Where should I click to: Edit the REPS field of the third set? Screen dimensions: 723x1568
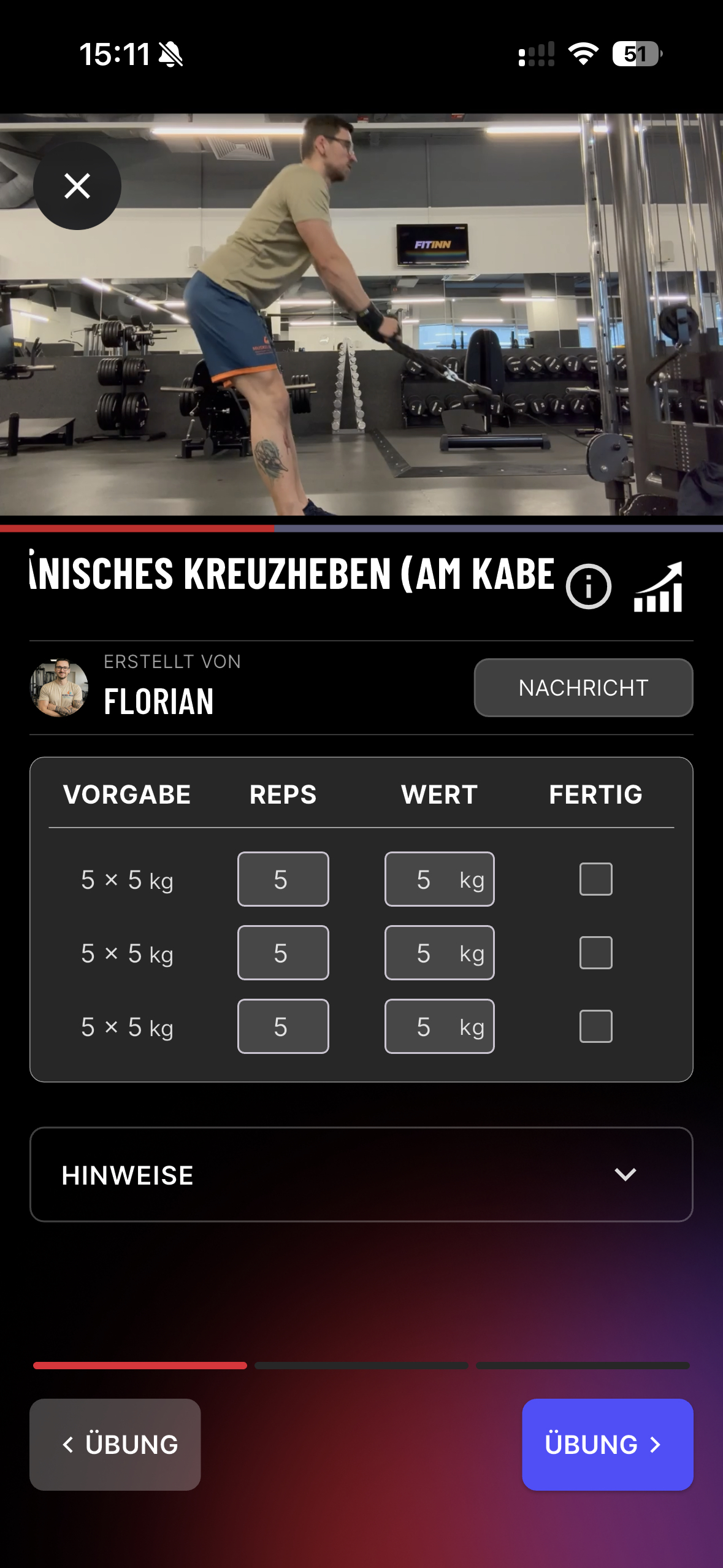(x=283, y=1027)
